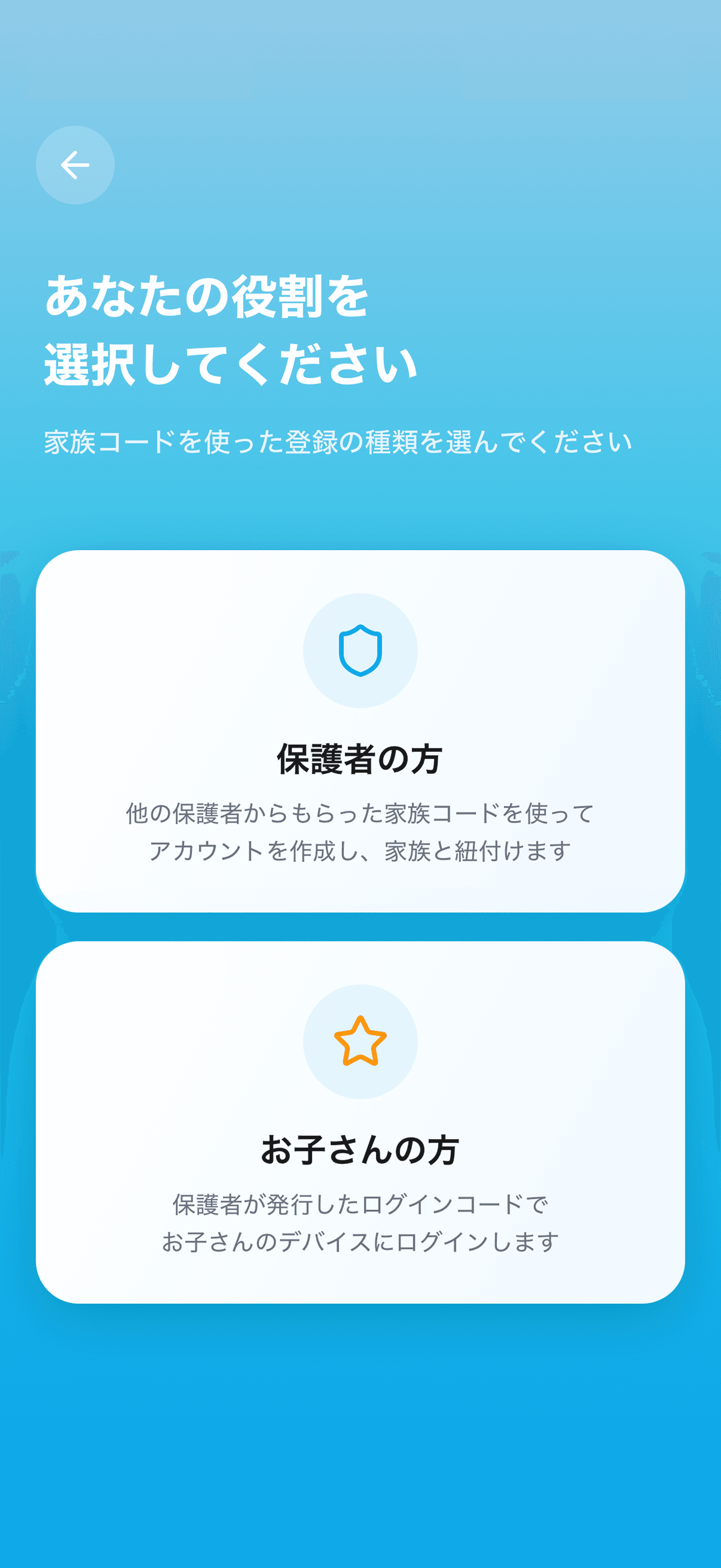The height and width of the screenshot is (1568, 721).
Task: Tap the circular icon on the guardian card
Action: [x=360, y=650]
